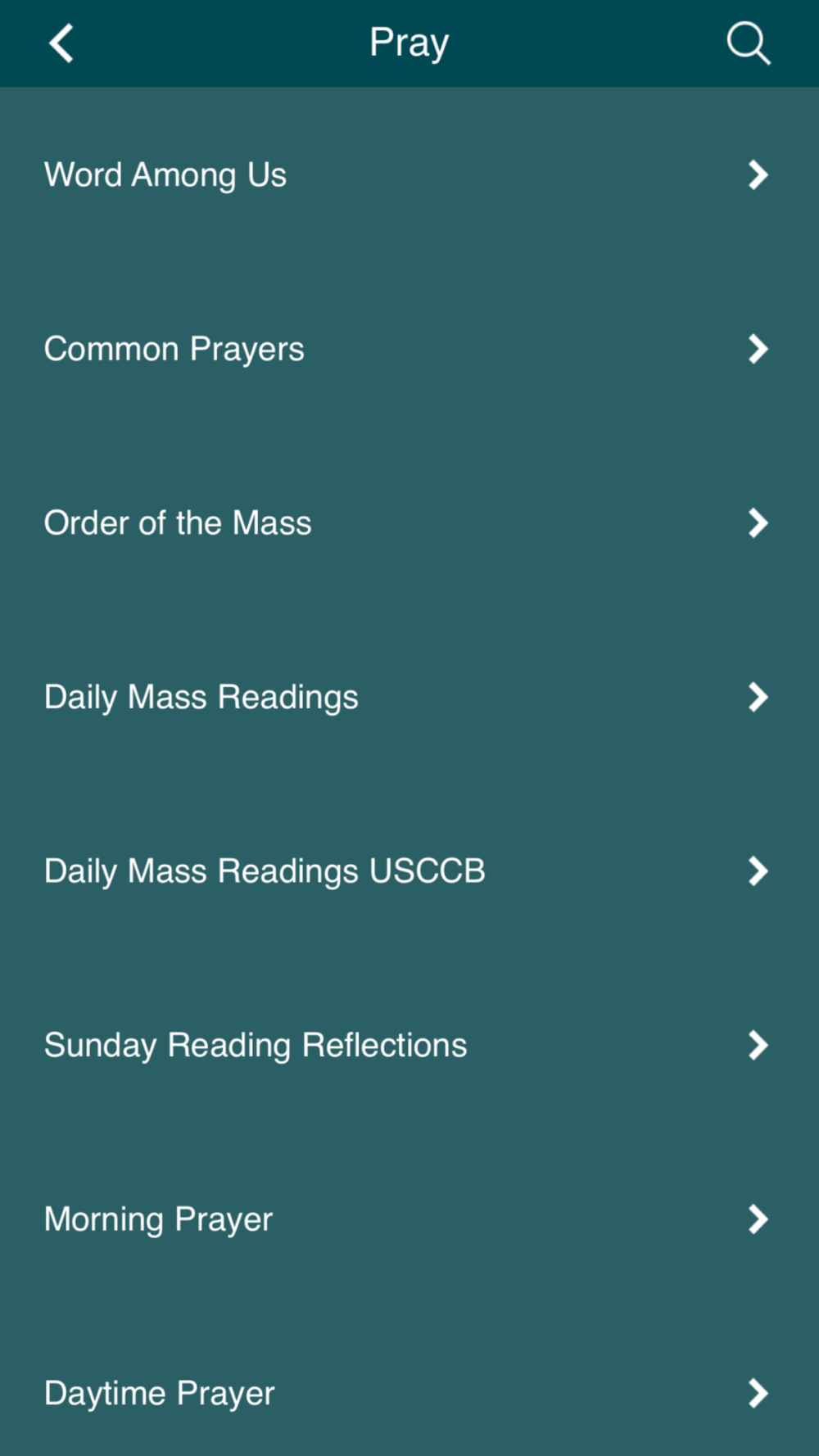Open Word Among Us
Viewport: 819px width, 1456px height.
click(x=409, y=174)
